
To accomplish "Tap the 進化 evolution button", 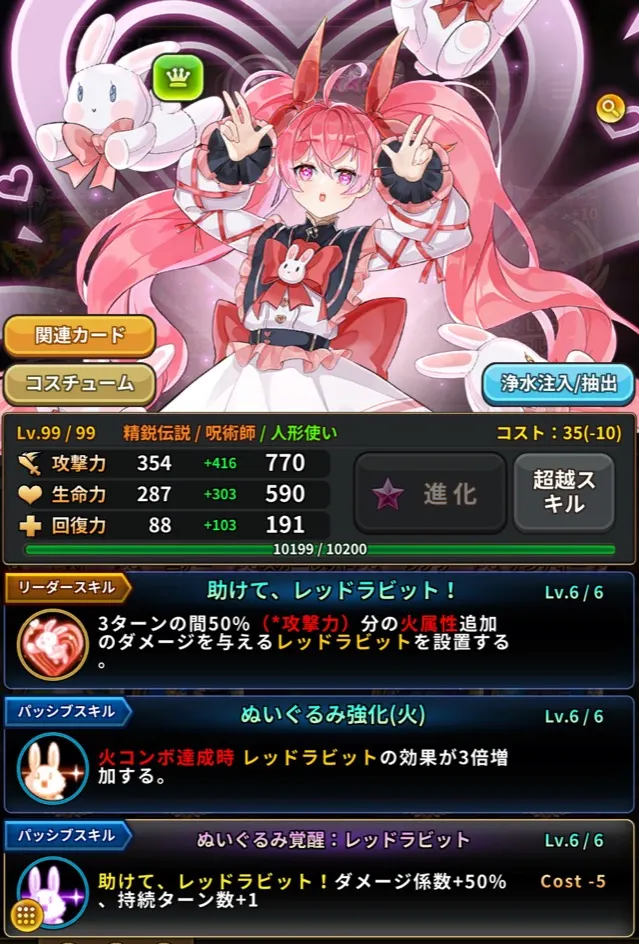I will tap(430, 493).
